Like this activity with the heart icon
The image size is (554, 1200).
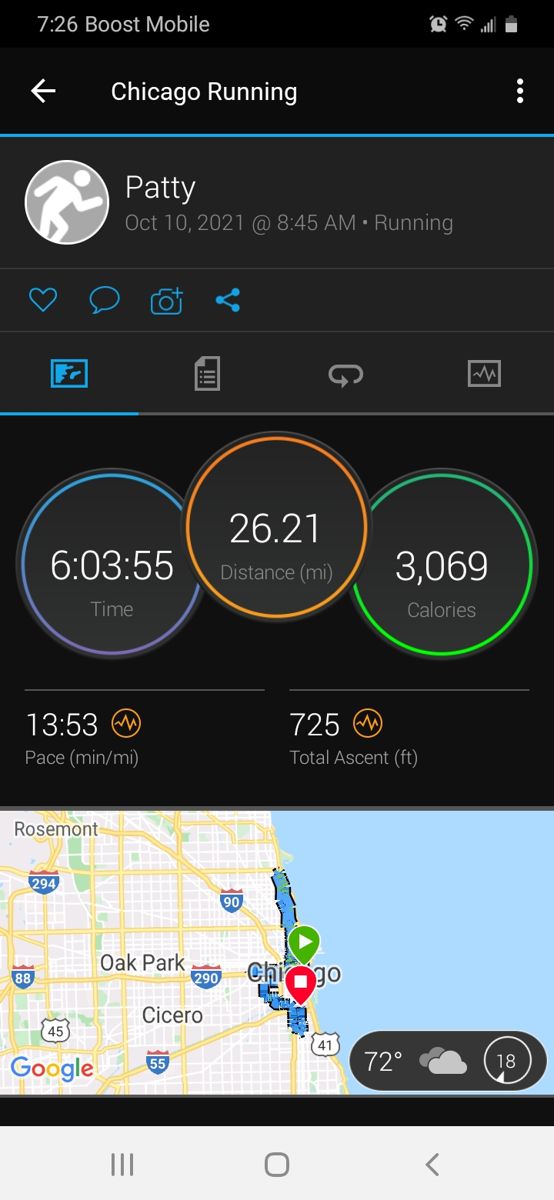[43, 300]
